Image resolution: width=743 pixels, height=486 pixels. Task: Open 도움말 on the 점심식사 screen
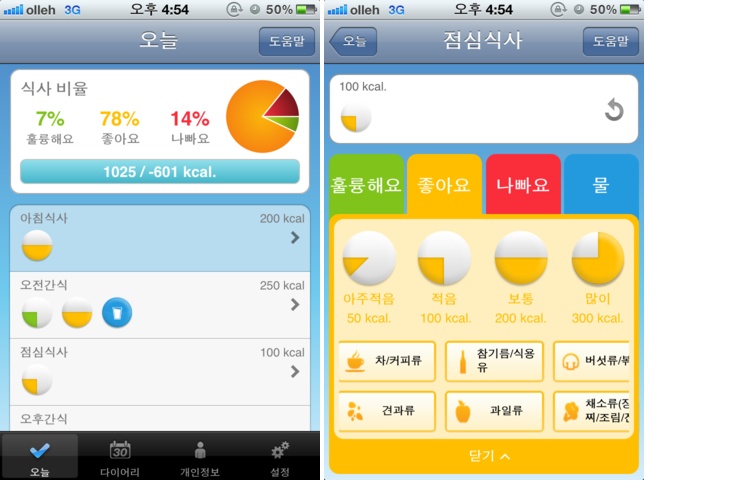pyautogui.click(x=610, y=41)
